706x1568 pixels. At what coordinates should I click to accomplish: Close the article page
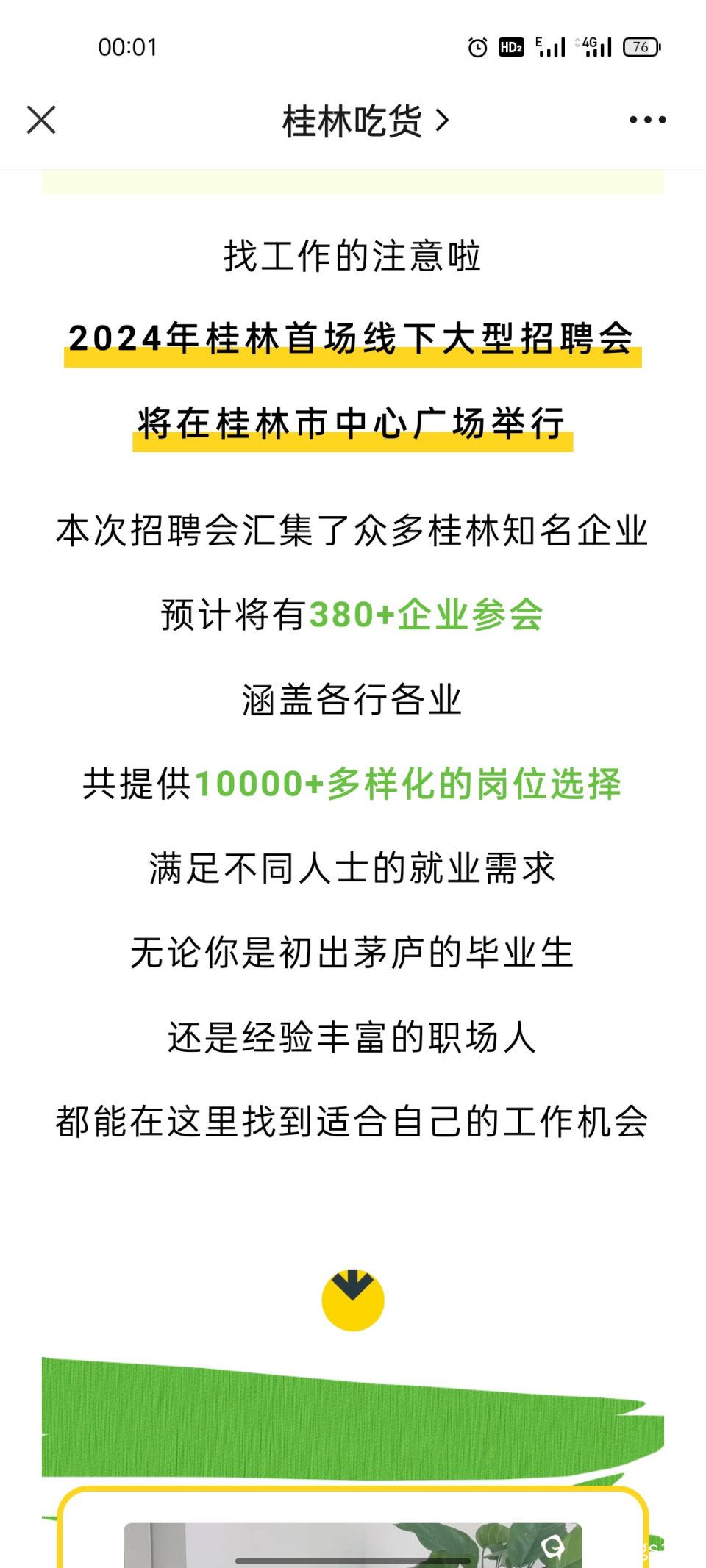tap(41, 120)
